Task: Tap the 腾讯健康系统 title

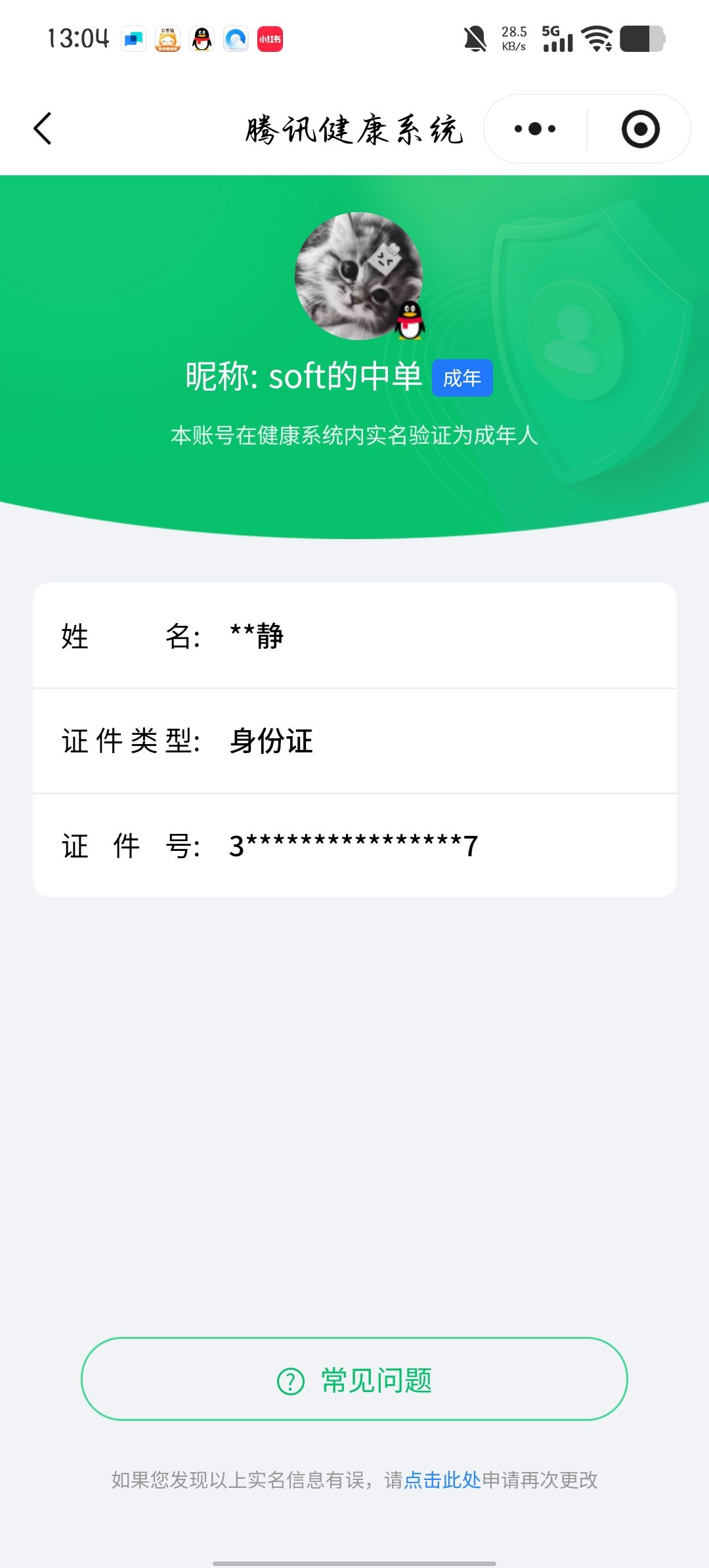Action: coord(354,129)
